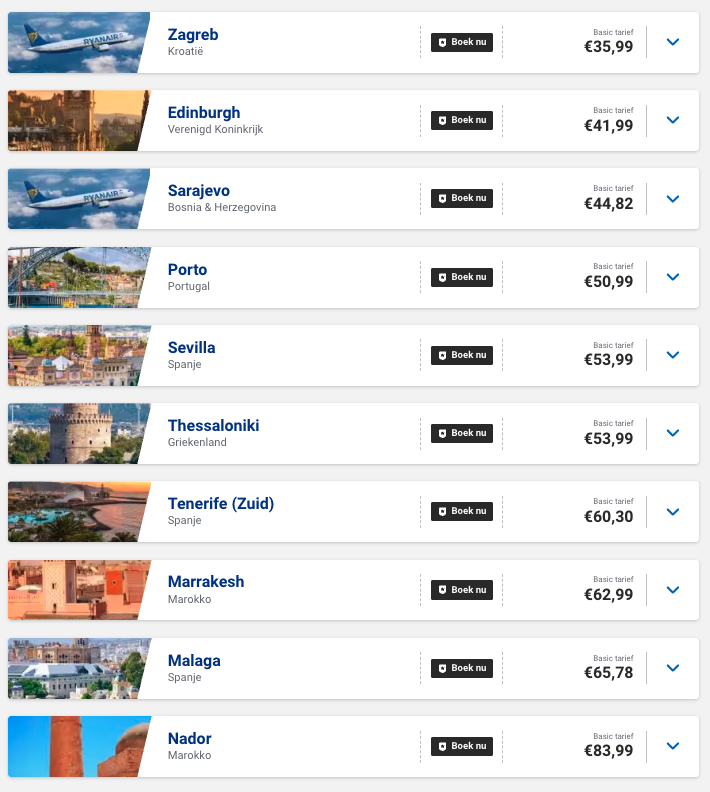
Task: Expand the Malaga row chevron
Action: pyautogui.click(x=672, y=668)
